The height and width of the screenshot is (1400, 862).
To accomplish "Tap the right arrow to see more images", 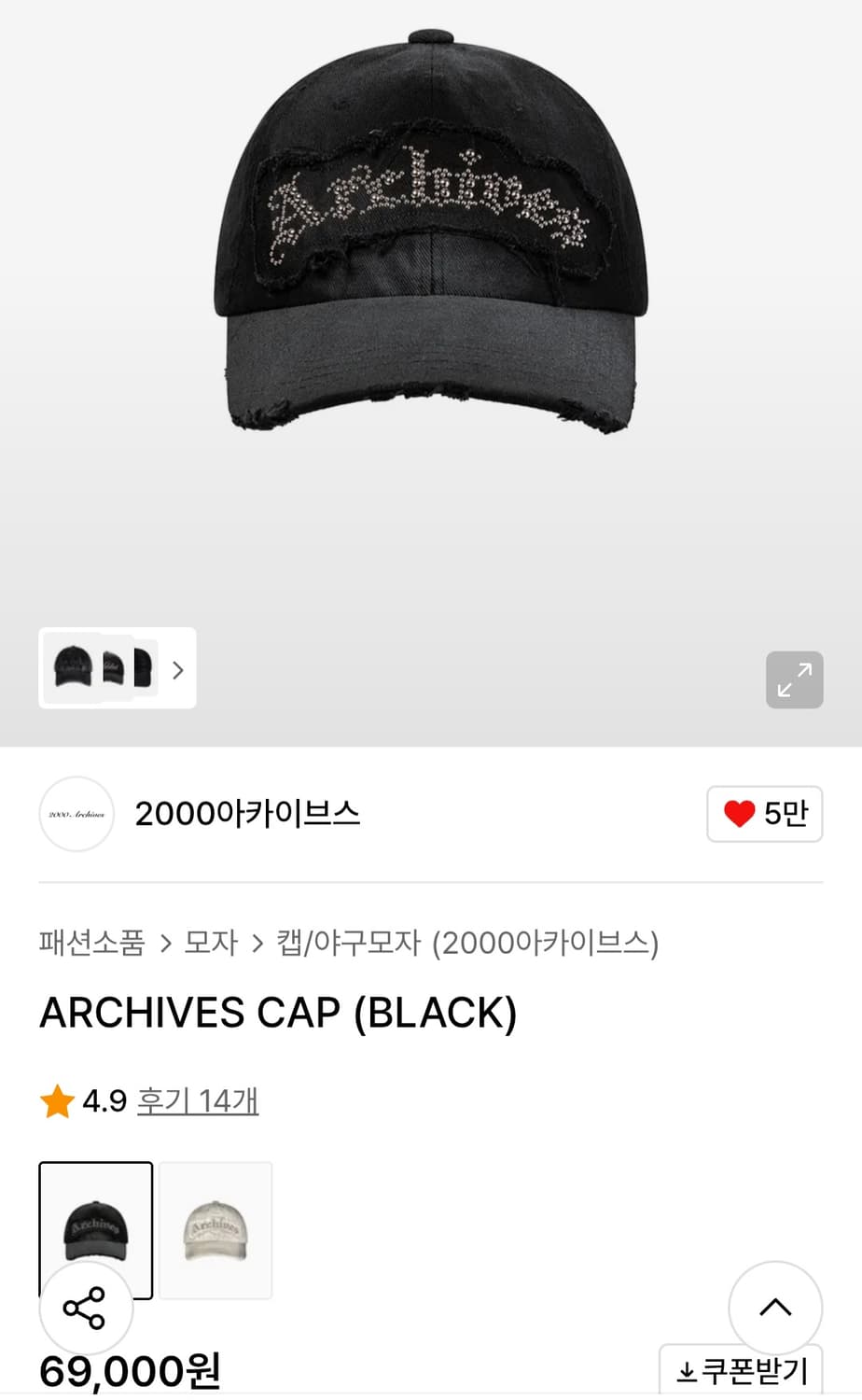I will [x=177, y=668].
